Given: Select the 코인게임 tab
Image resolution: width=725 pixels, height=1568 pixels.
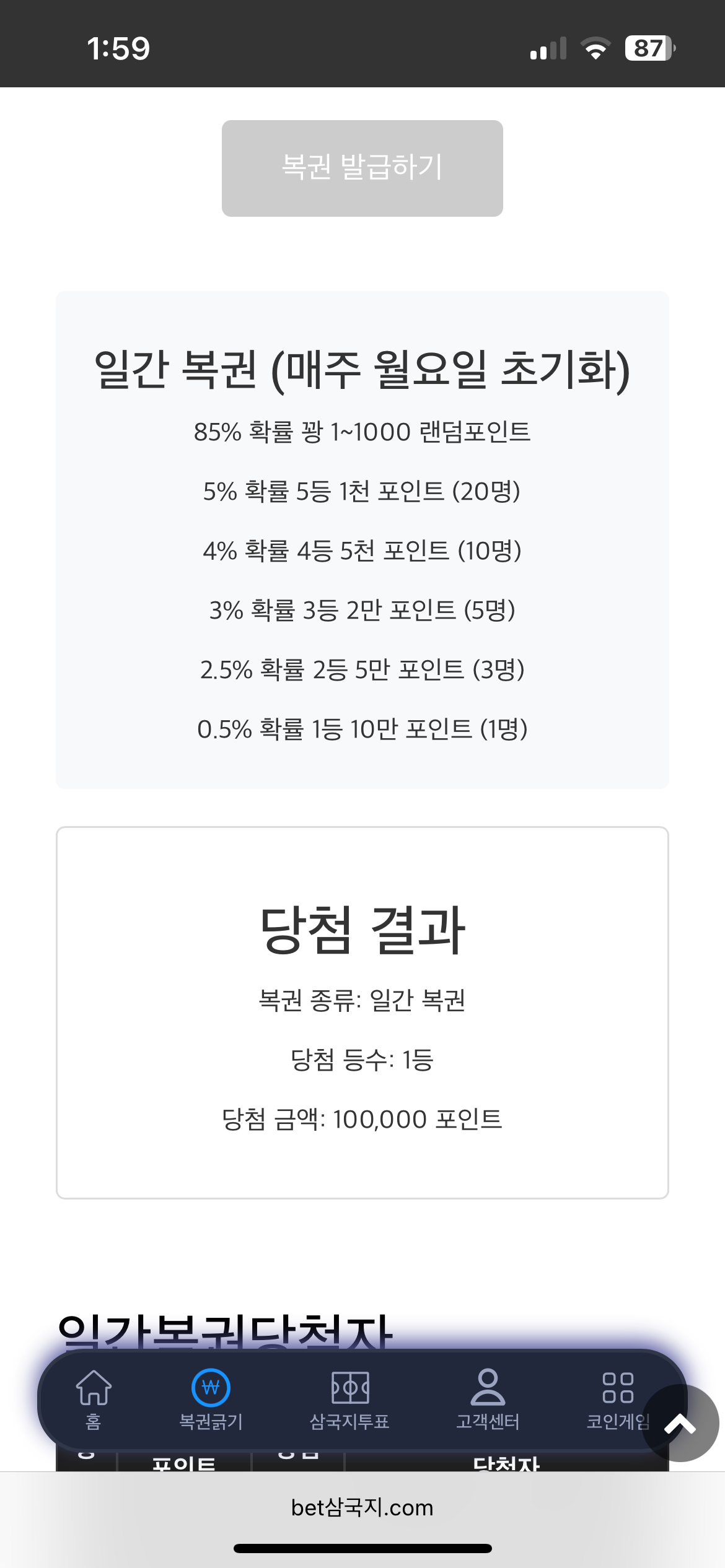Looking at the screenshot, I should click(x=618, y=1399).
